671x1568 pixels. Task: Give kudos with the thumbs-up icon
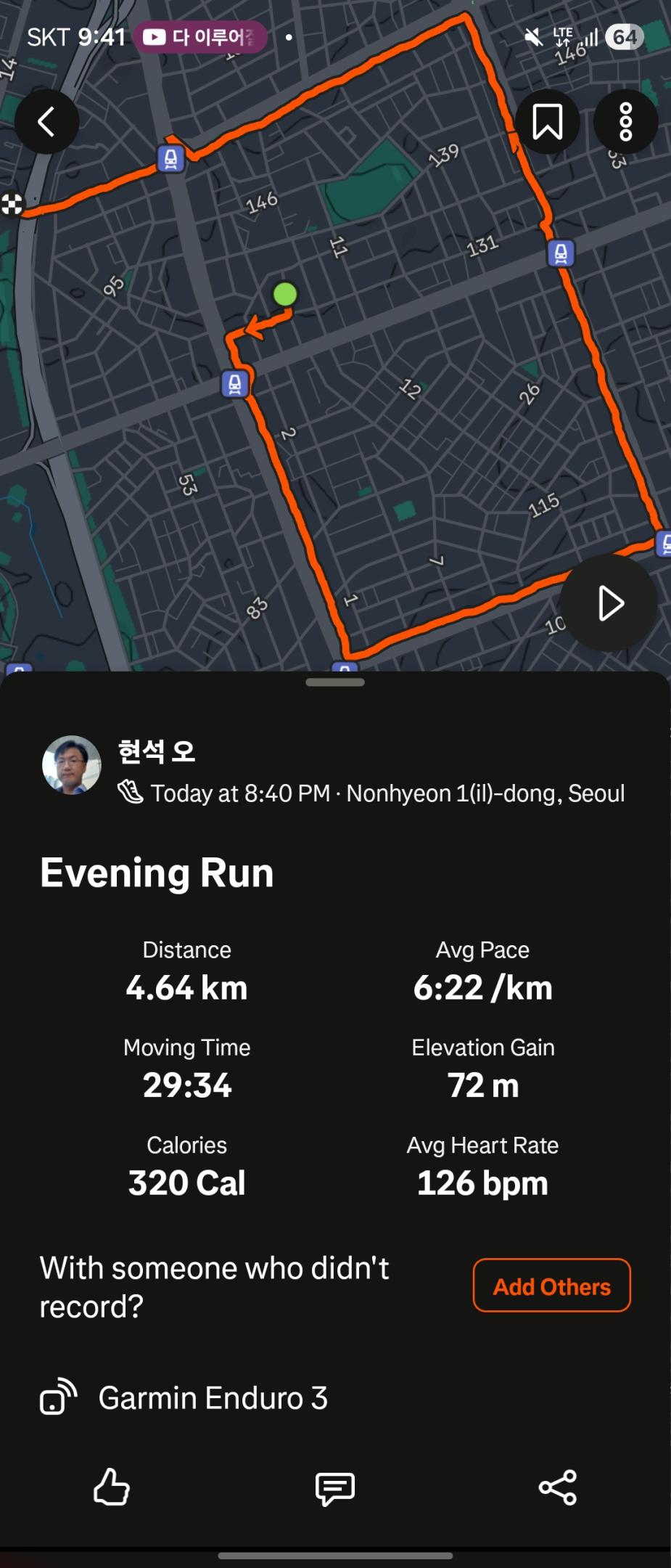click(x=112, y=1486)
